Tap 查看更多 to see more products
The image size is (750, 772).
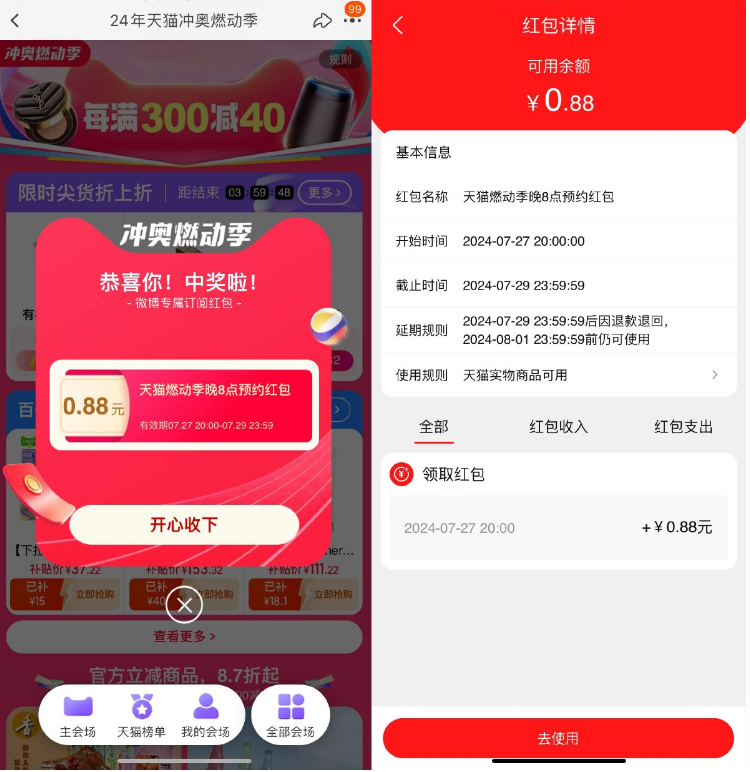(x=184, y=636)
